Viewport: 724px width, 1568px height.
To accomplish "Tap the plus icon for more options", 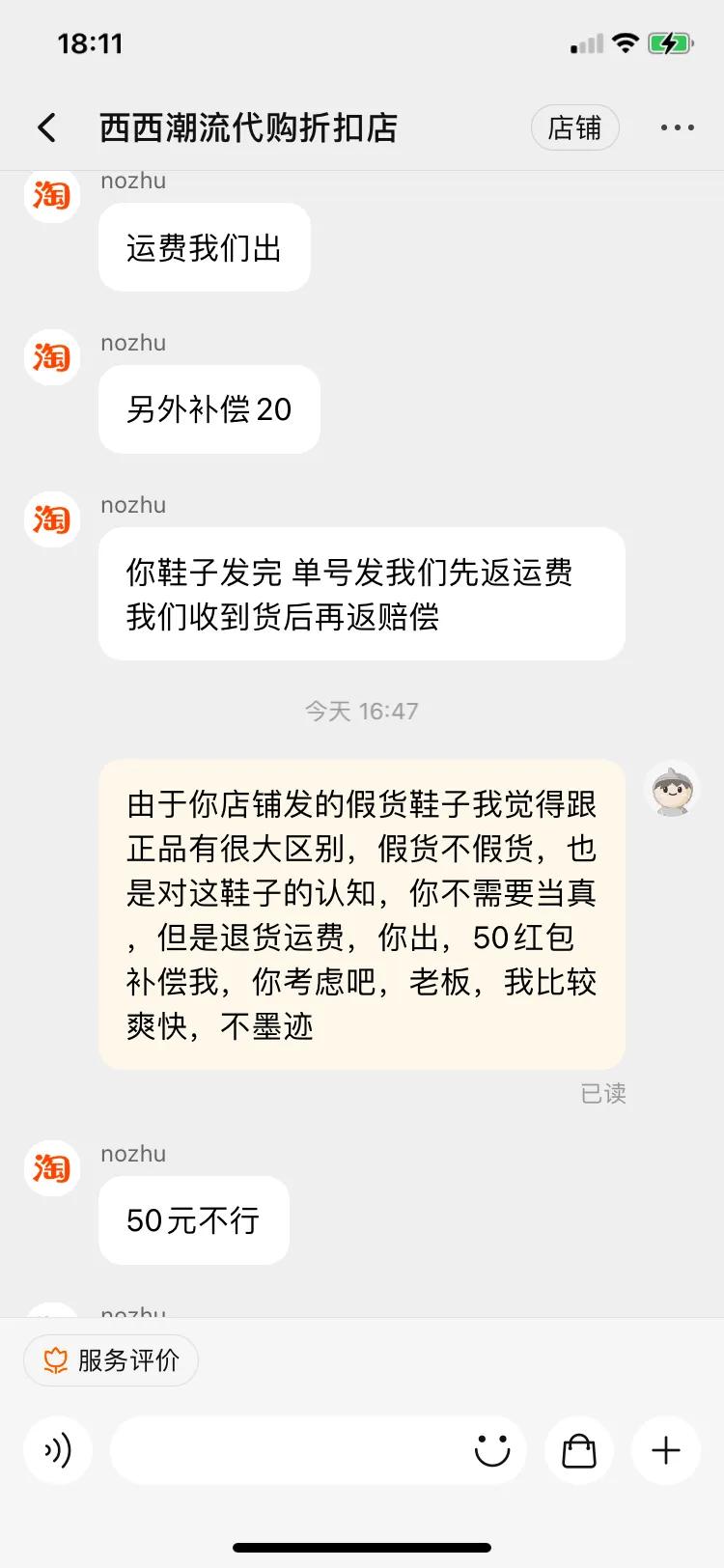I will click(664, 1450).
